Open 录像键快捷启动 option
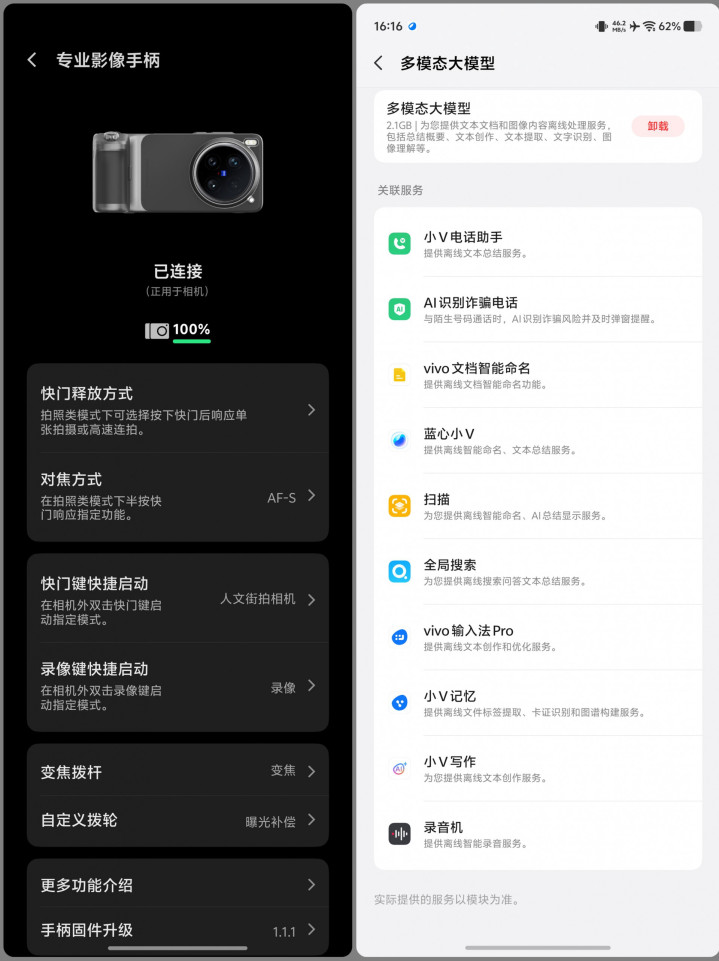This screenshot has height=961, width=719. (177, 685)
